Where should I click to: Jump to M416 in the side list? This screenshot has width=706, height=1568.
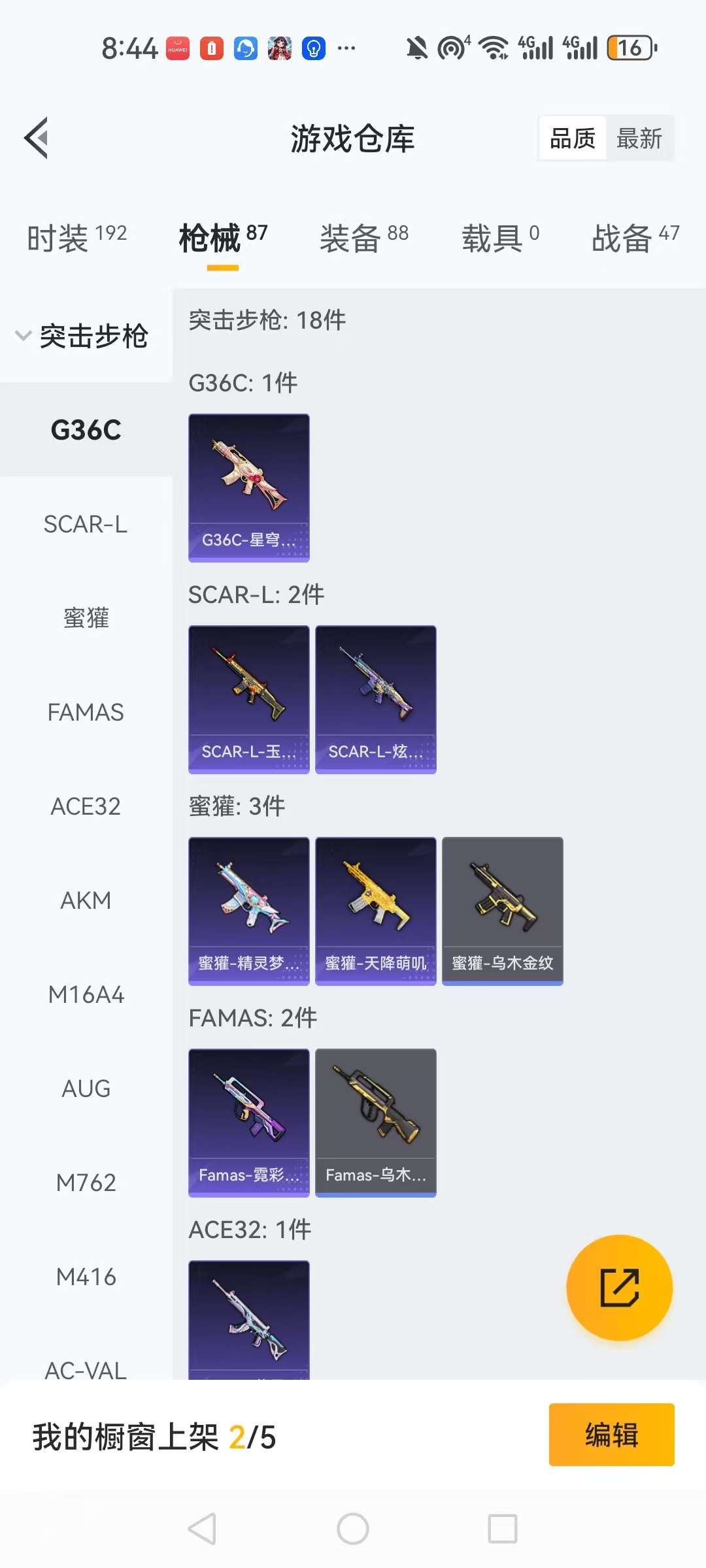pyautogui.click(x=86, y=1277)
